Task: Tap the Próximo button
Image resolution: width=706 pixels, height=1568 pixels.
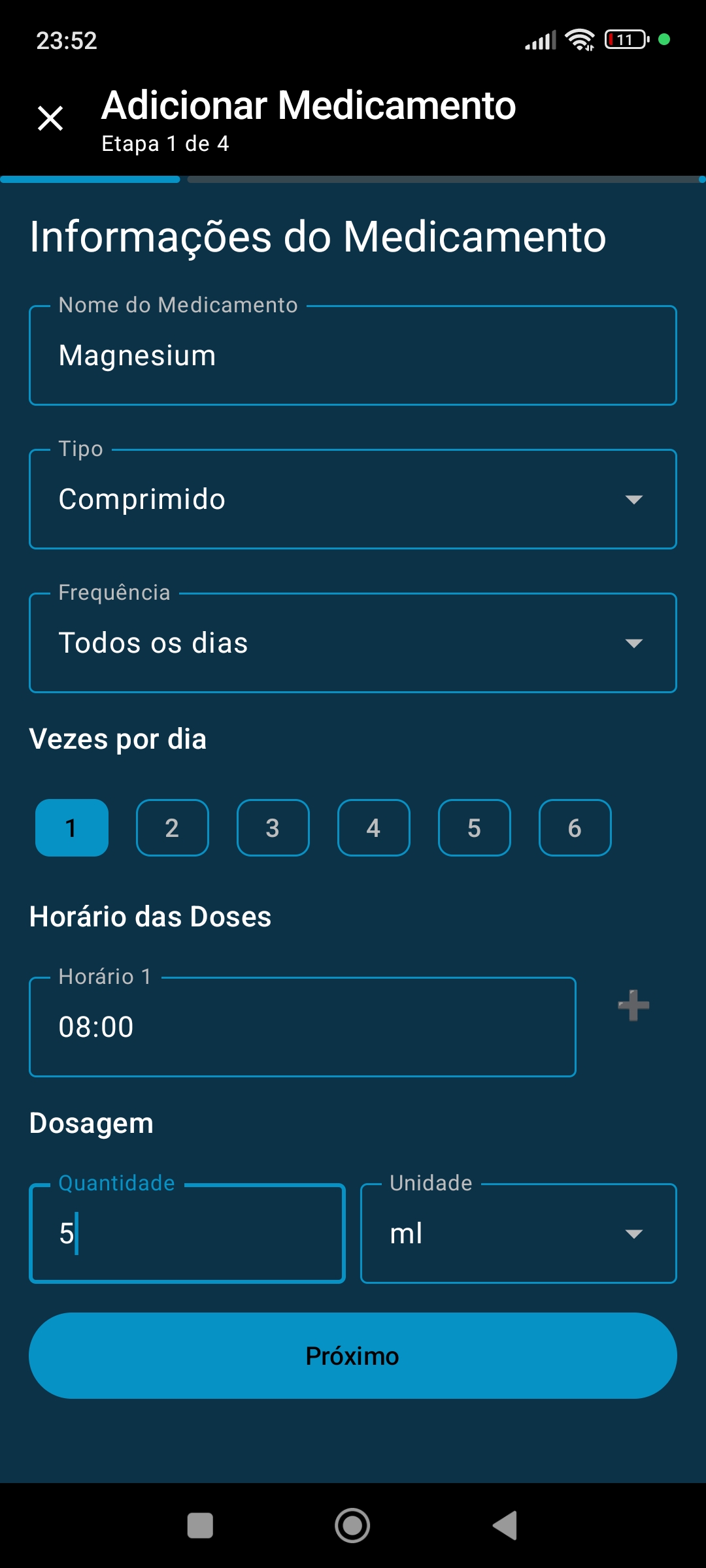Action: [x=352, y=1356]
